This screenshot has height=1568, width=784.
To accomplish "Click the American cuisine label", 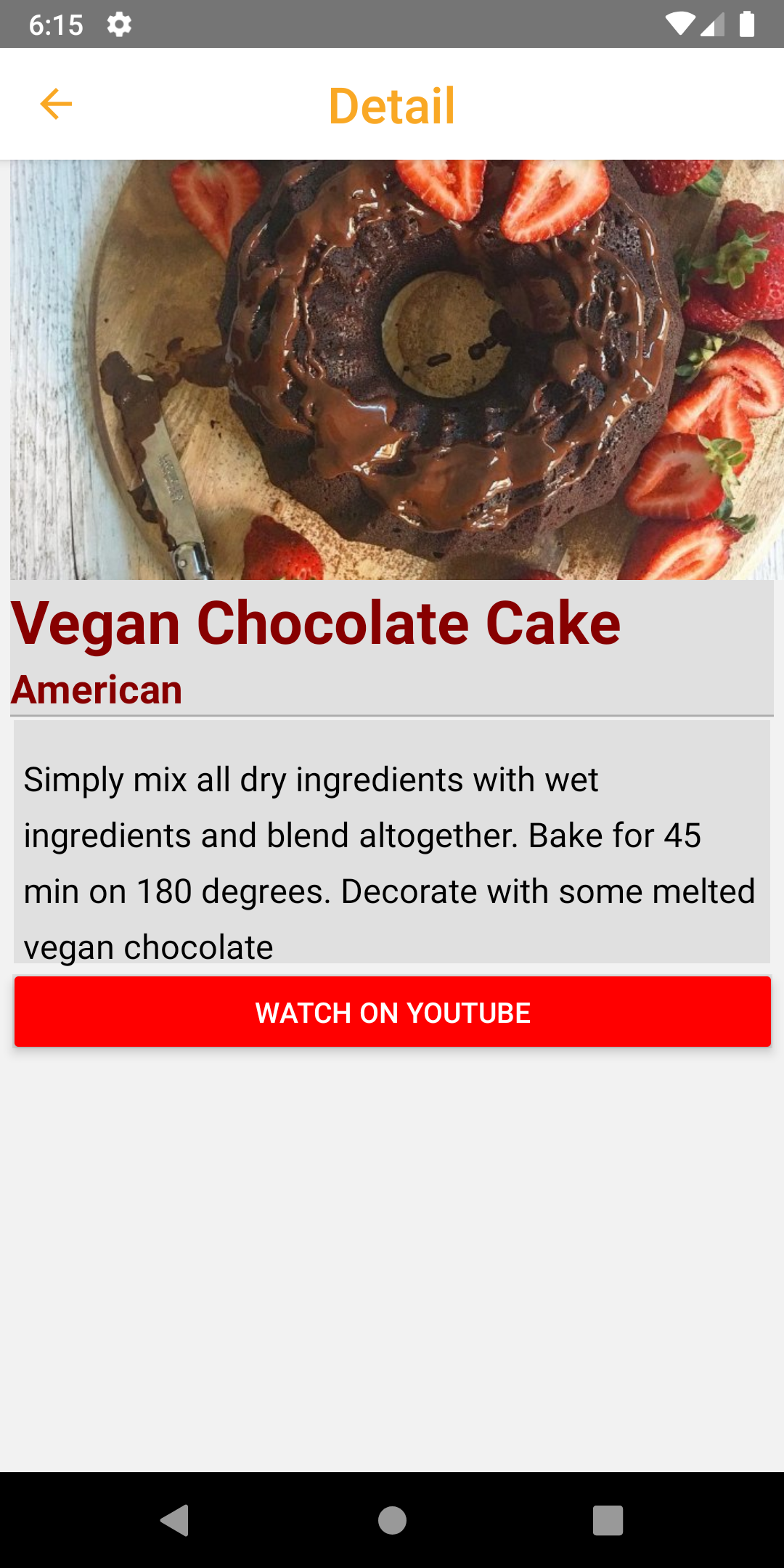I will [97, 690].
